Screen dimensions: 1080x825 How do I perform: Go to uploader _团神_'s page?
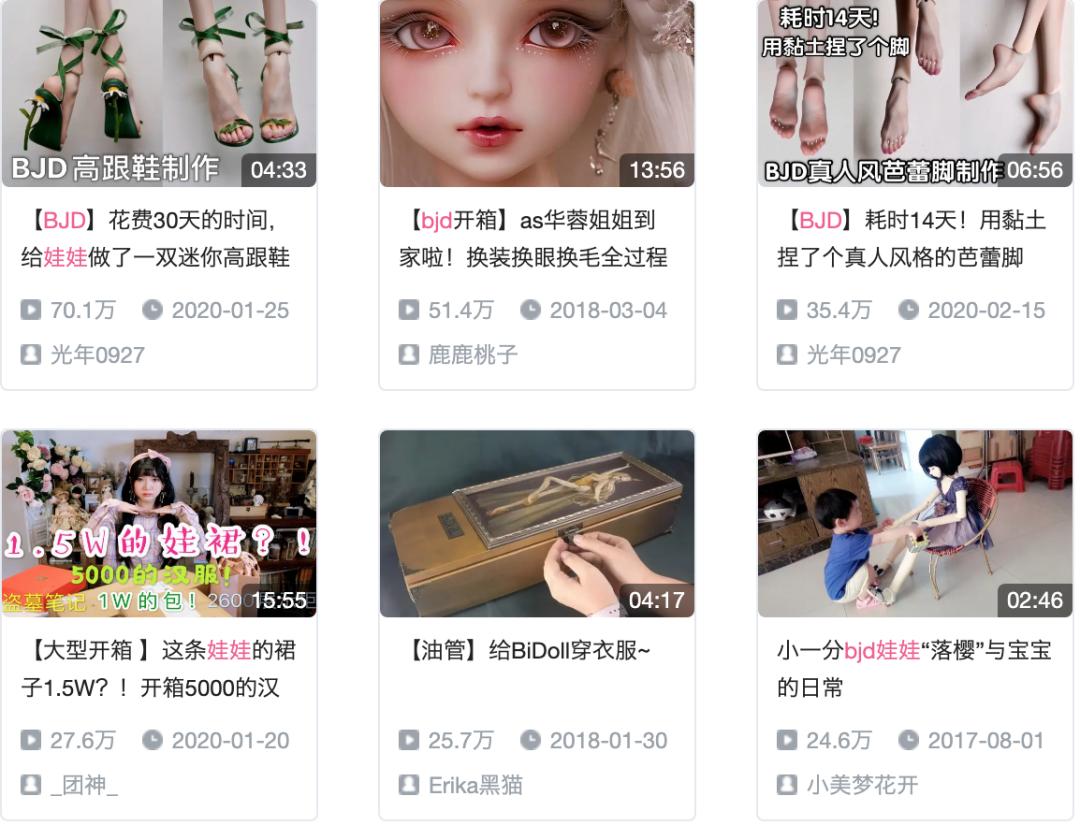[84, 785]
